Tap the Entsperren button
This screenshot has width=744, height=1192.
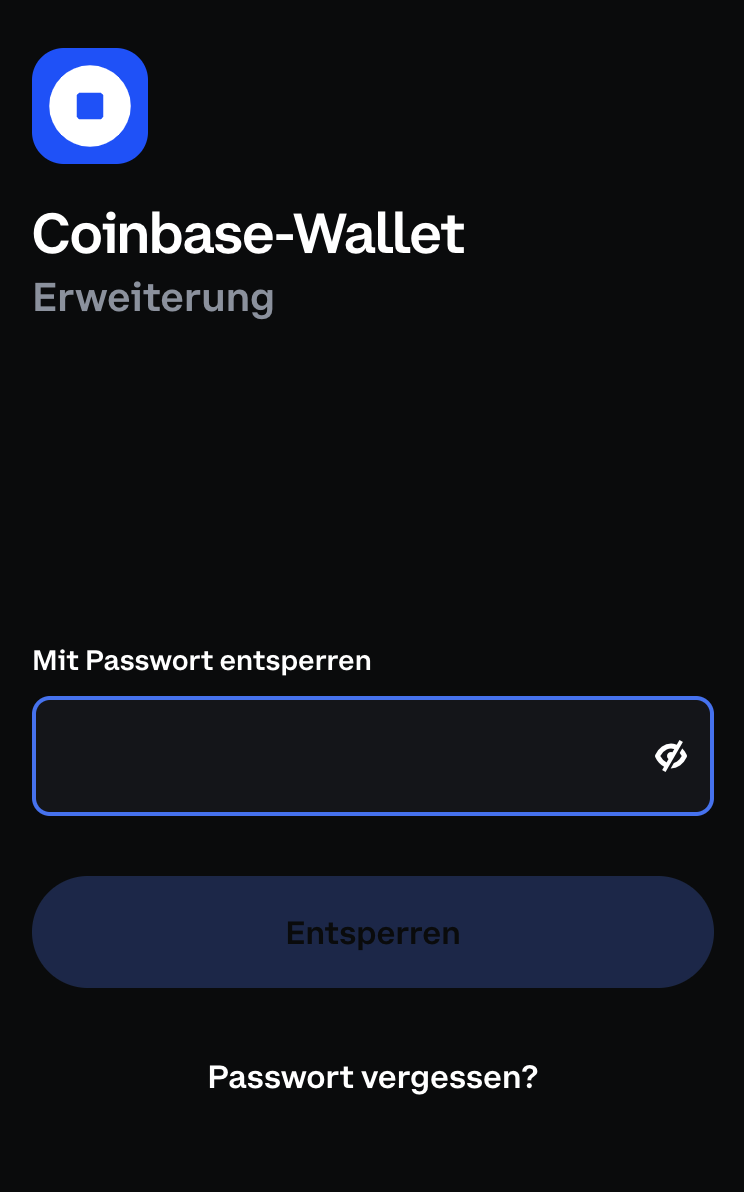372,932
